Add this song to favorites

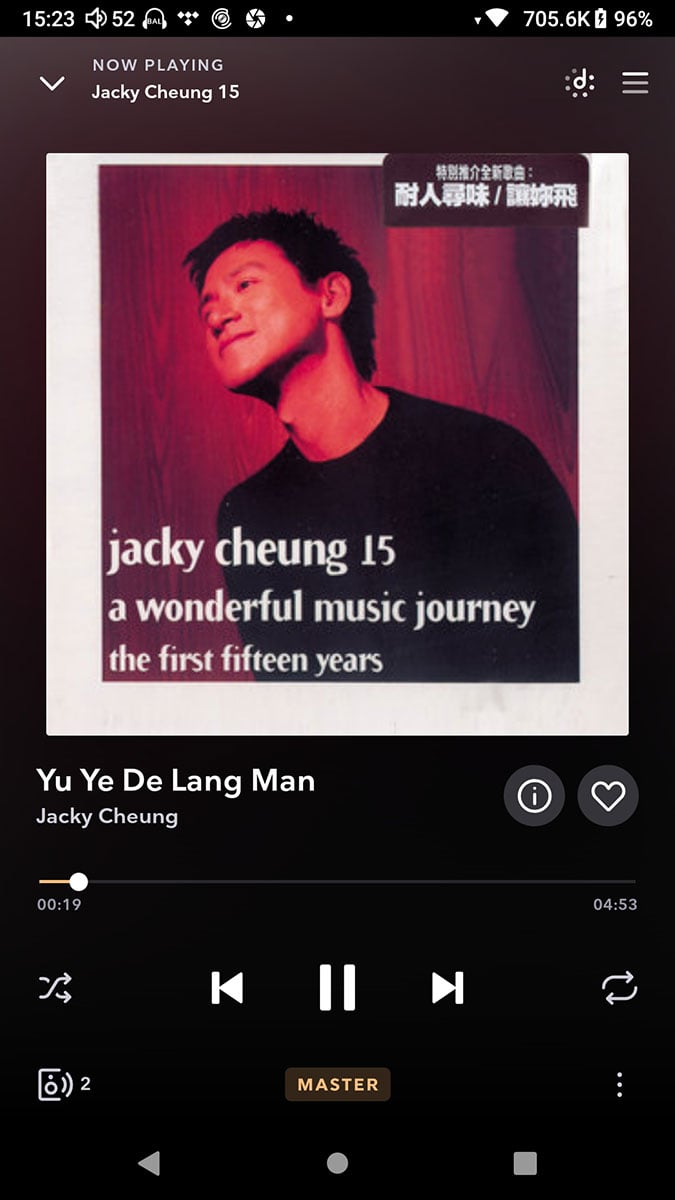pos(608,796)
